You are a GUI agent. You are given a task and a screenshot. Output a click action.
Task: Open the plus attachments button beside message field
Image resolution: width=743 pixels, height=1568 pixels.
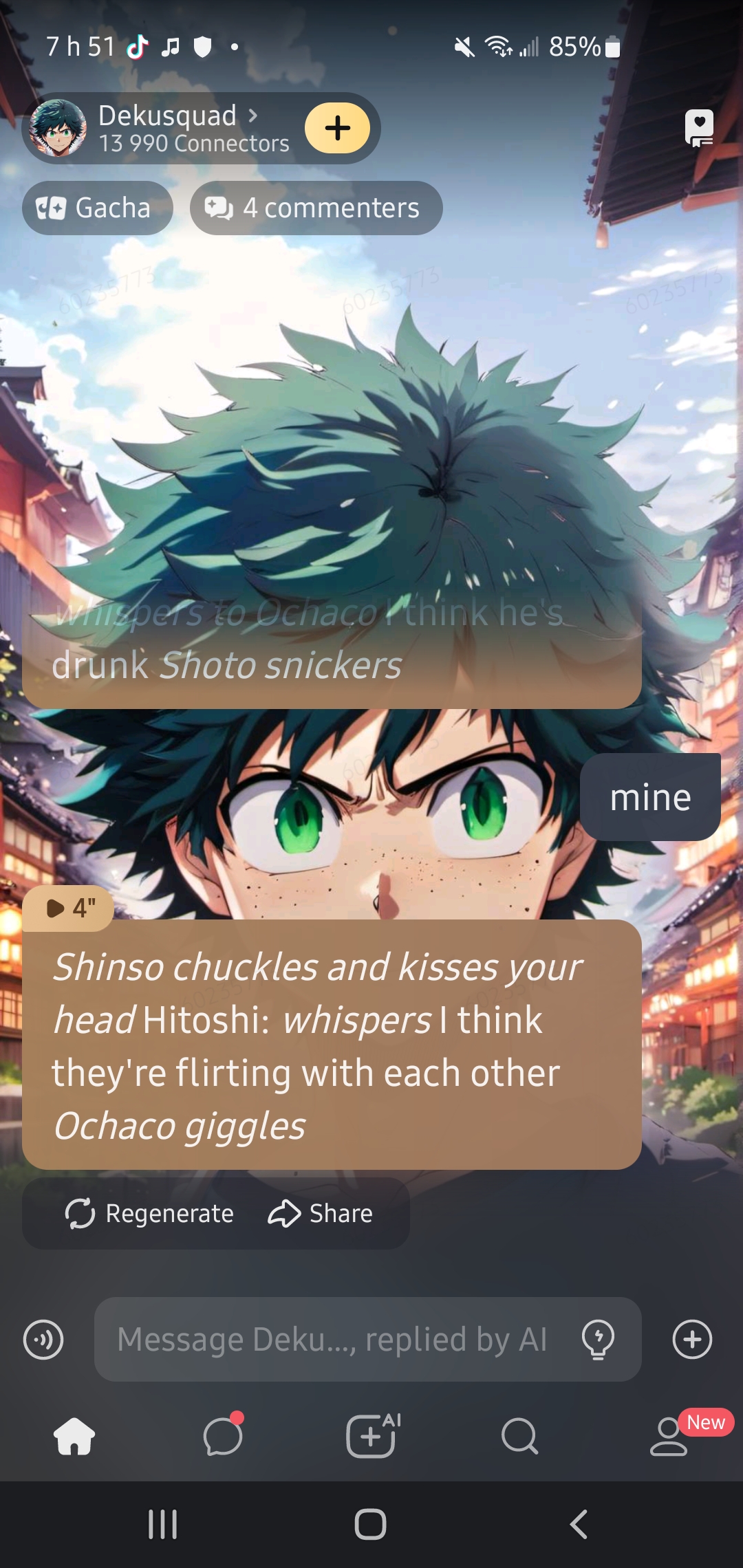pyautogui.click(x=692, y=1340)
